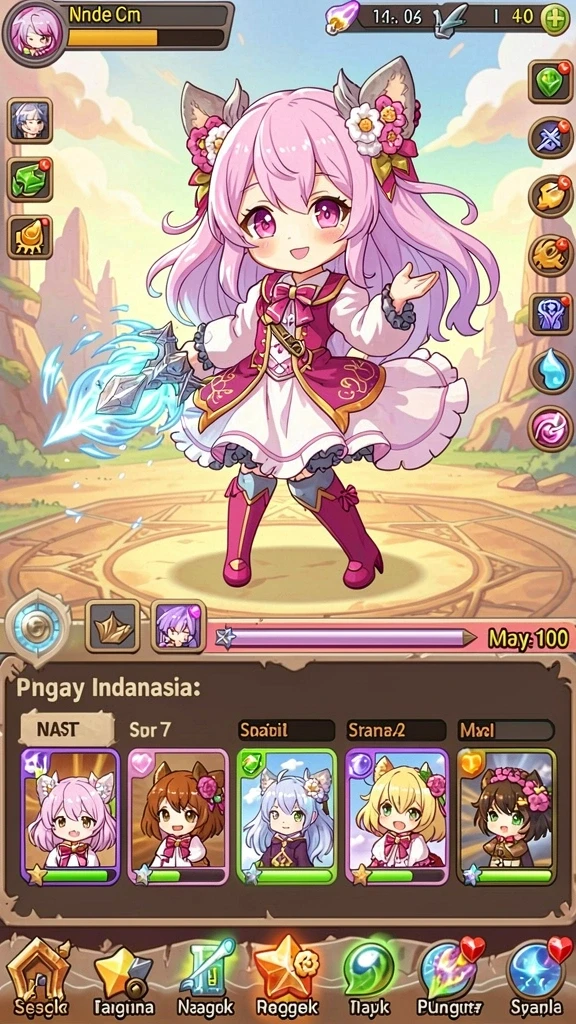Tap the purple-haired character slot button

178,626
